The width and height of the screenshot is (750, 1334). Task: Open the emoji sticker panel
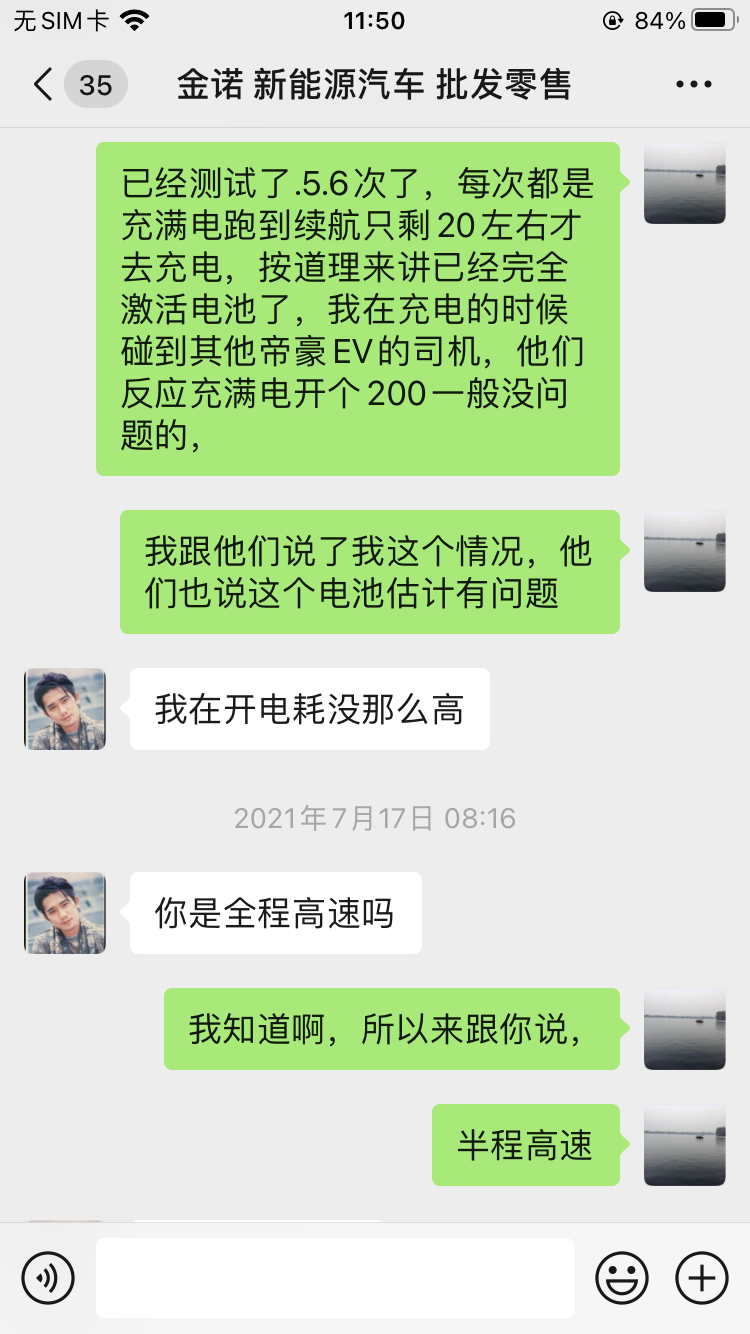click(x=622, y=1277)
